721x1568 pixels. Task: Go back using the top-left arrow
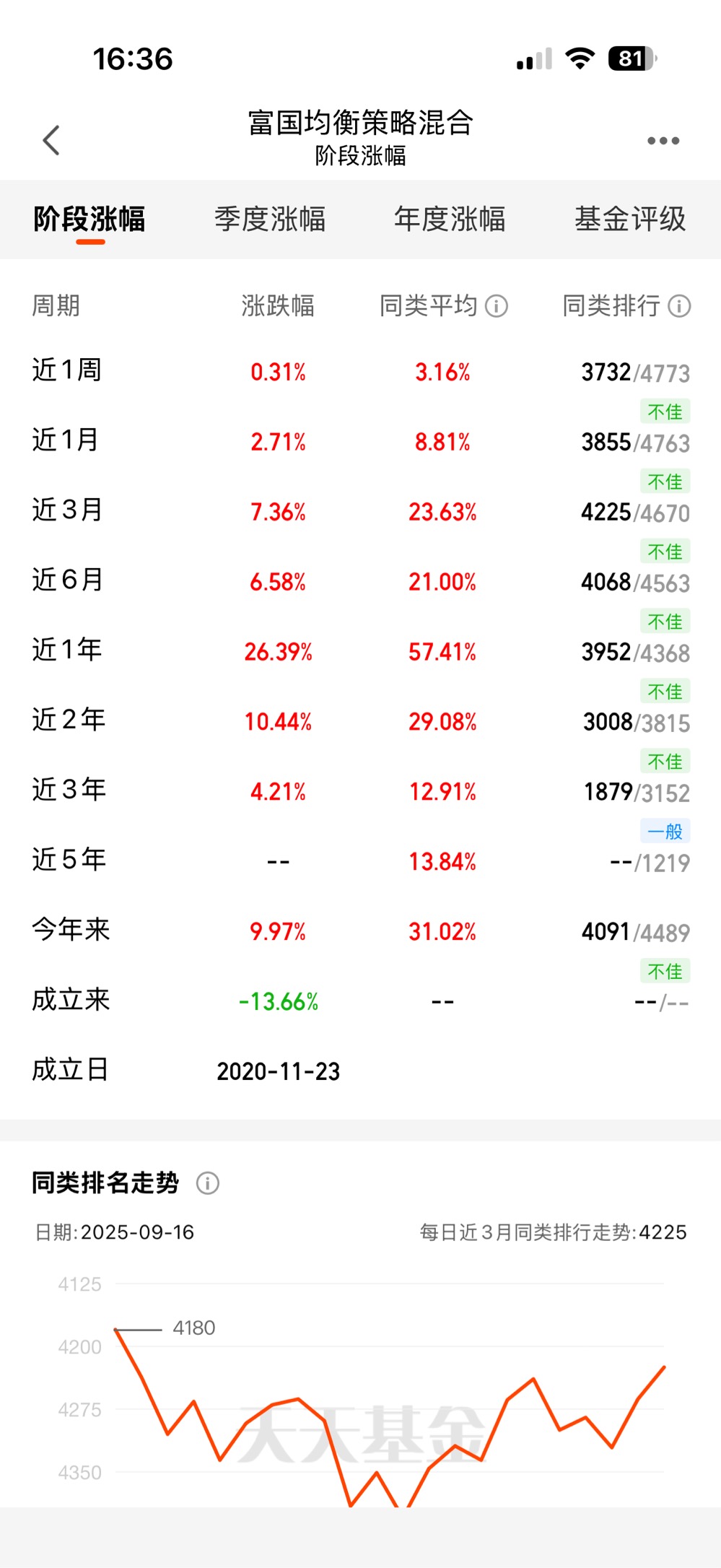click(51, 140)
